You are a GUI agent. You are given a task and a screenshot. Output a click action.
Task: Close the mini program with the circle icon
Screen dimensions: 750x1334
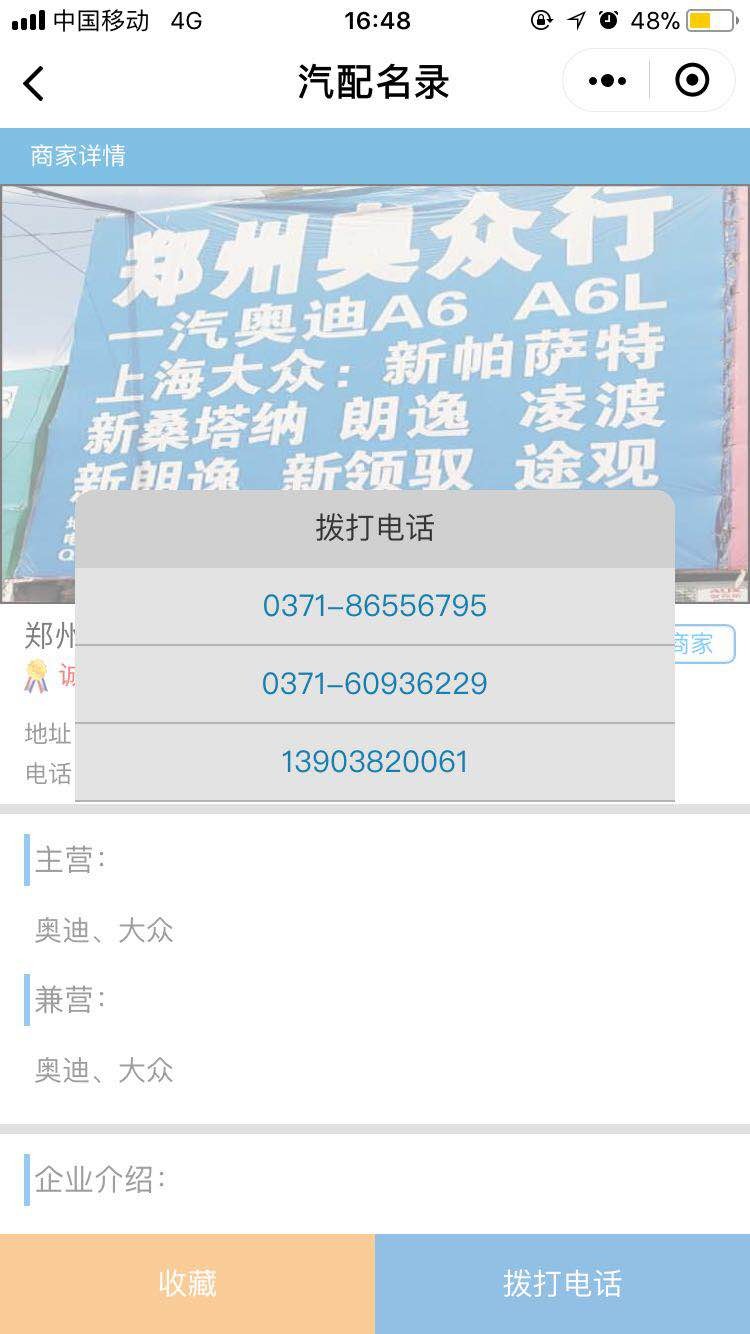point(692,80)
